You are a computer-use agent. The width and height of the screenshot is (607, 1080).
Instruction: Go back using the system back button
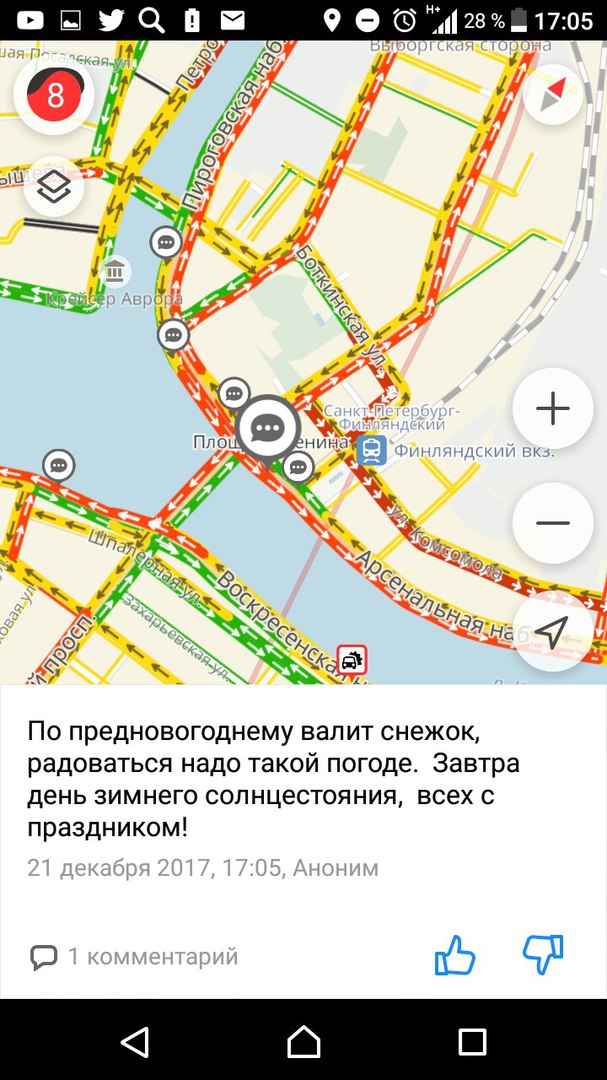point(135,1042)
